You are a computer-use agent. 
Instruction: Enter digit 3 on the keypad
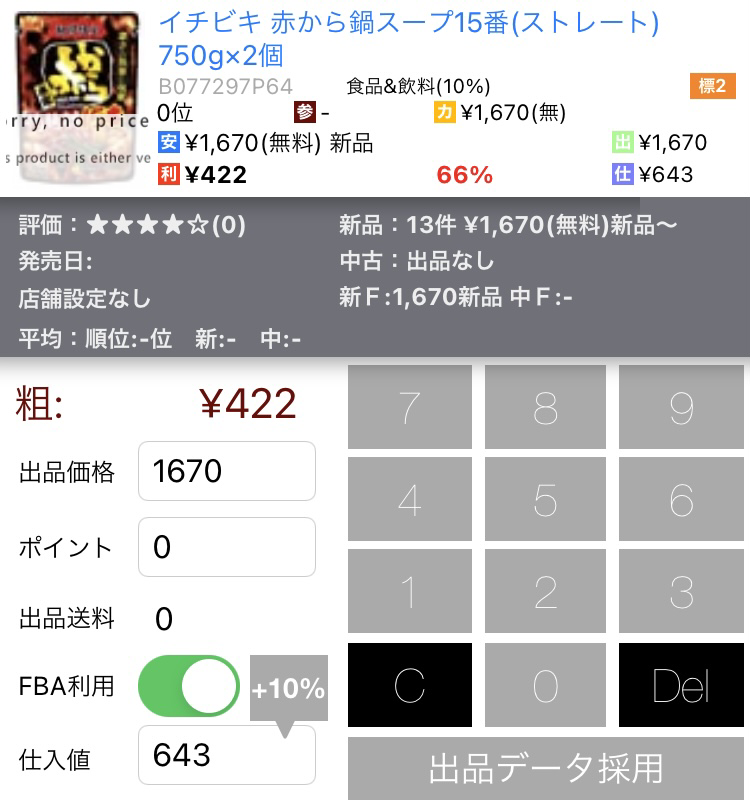[x=681, y=592]
